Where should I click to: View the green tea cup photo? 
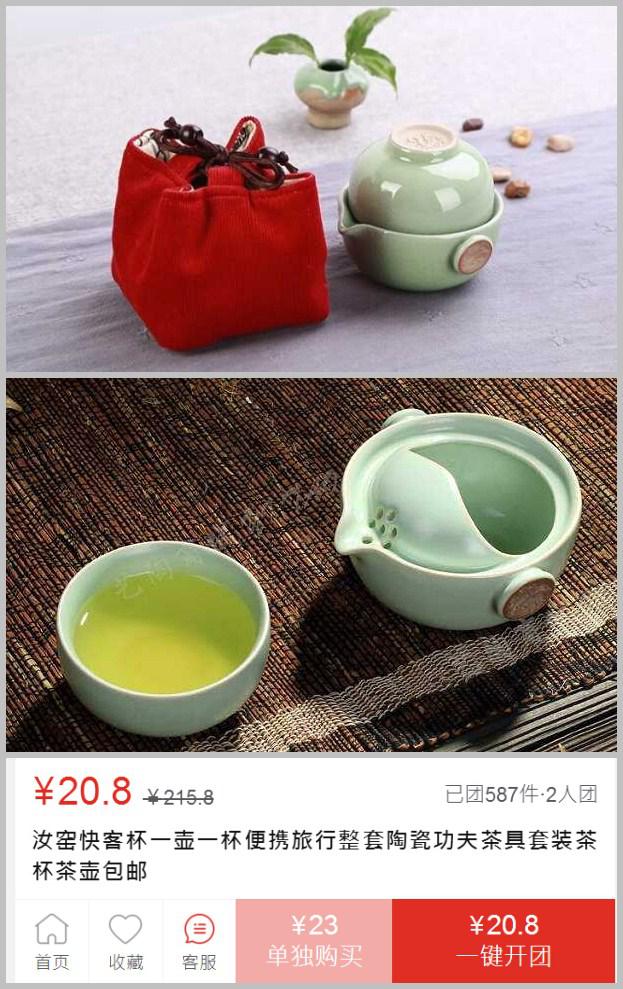point(311,565)
